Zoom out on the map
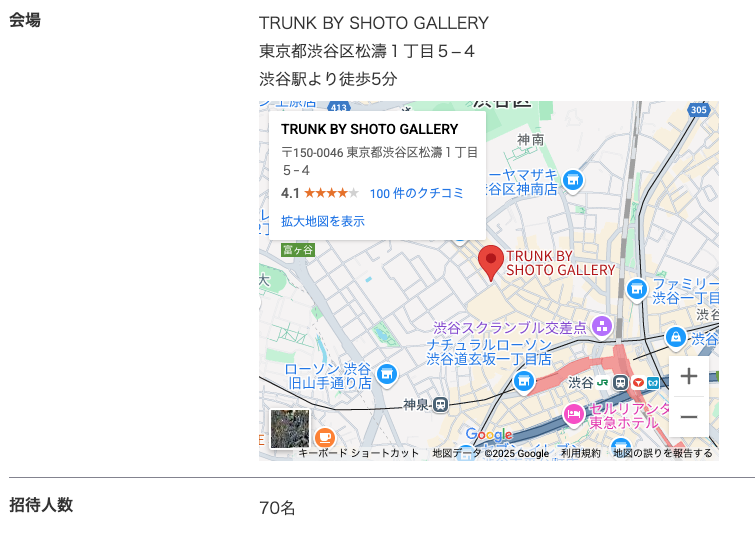Screen dimensions: 755x533 688,417
